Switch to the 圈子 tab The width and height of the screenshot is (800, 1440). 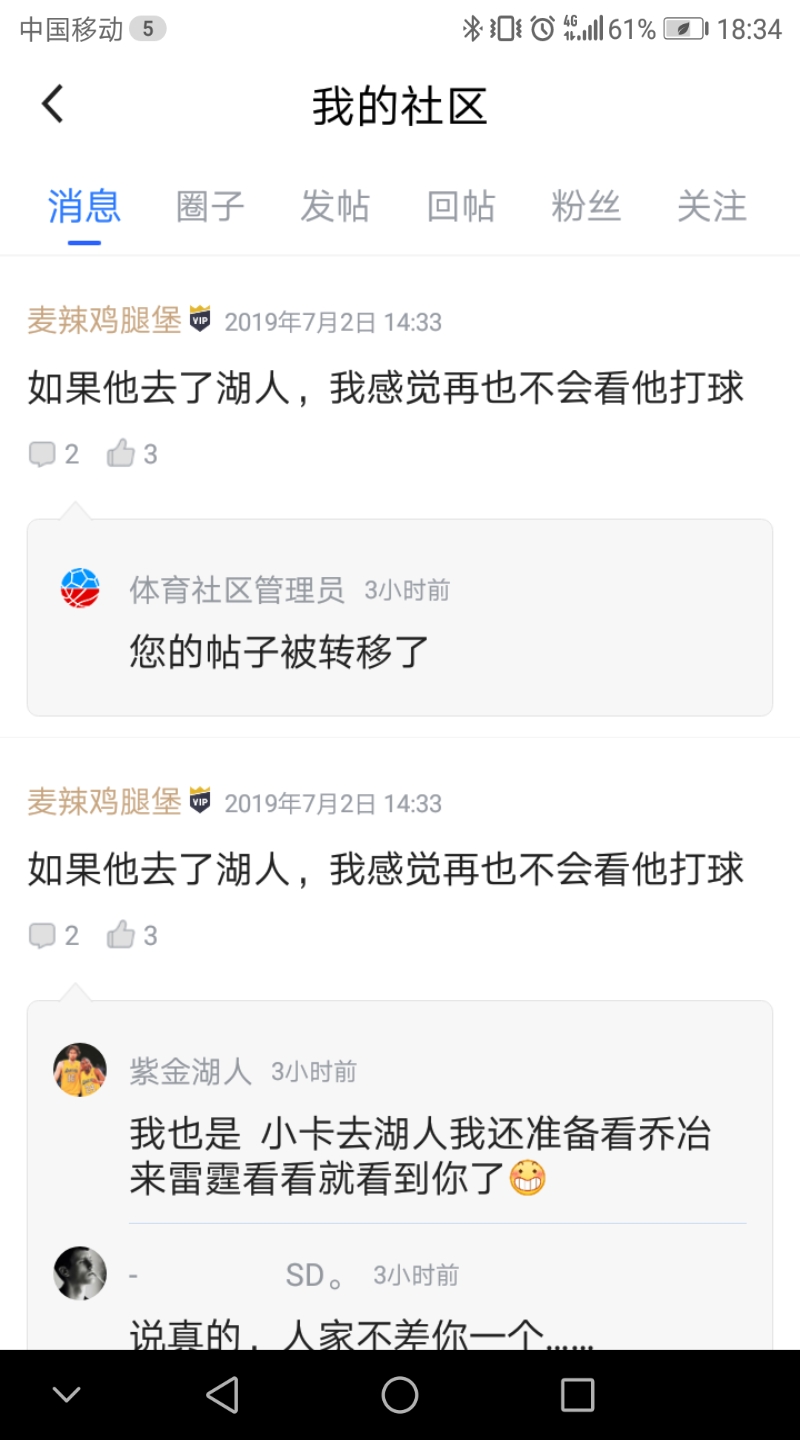coord(210,207)
